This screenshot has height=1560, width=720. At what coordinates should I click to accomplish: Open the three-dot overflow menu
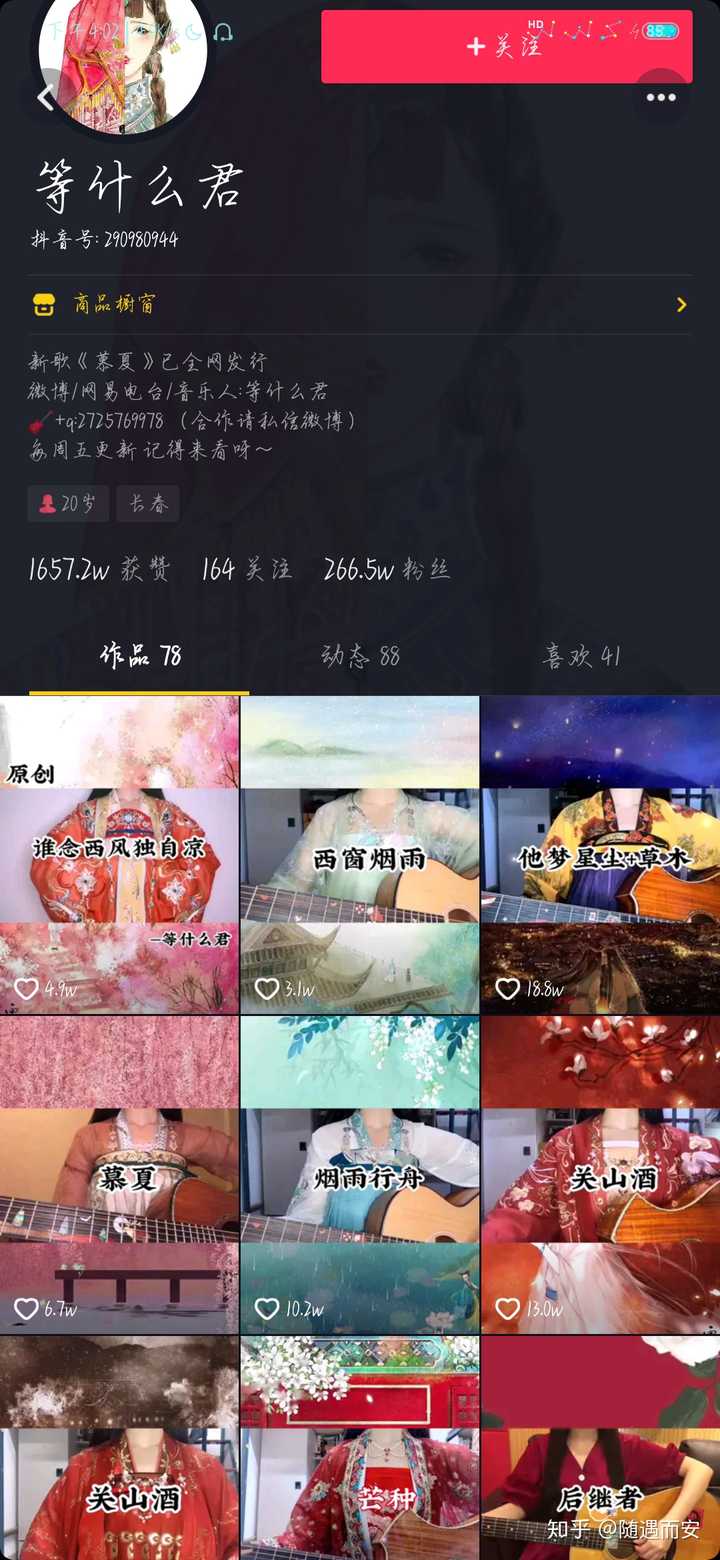[x=661, y=97]
